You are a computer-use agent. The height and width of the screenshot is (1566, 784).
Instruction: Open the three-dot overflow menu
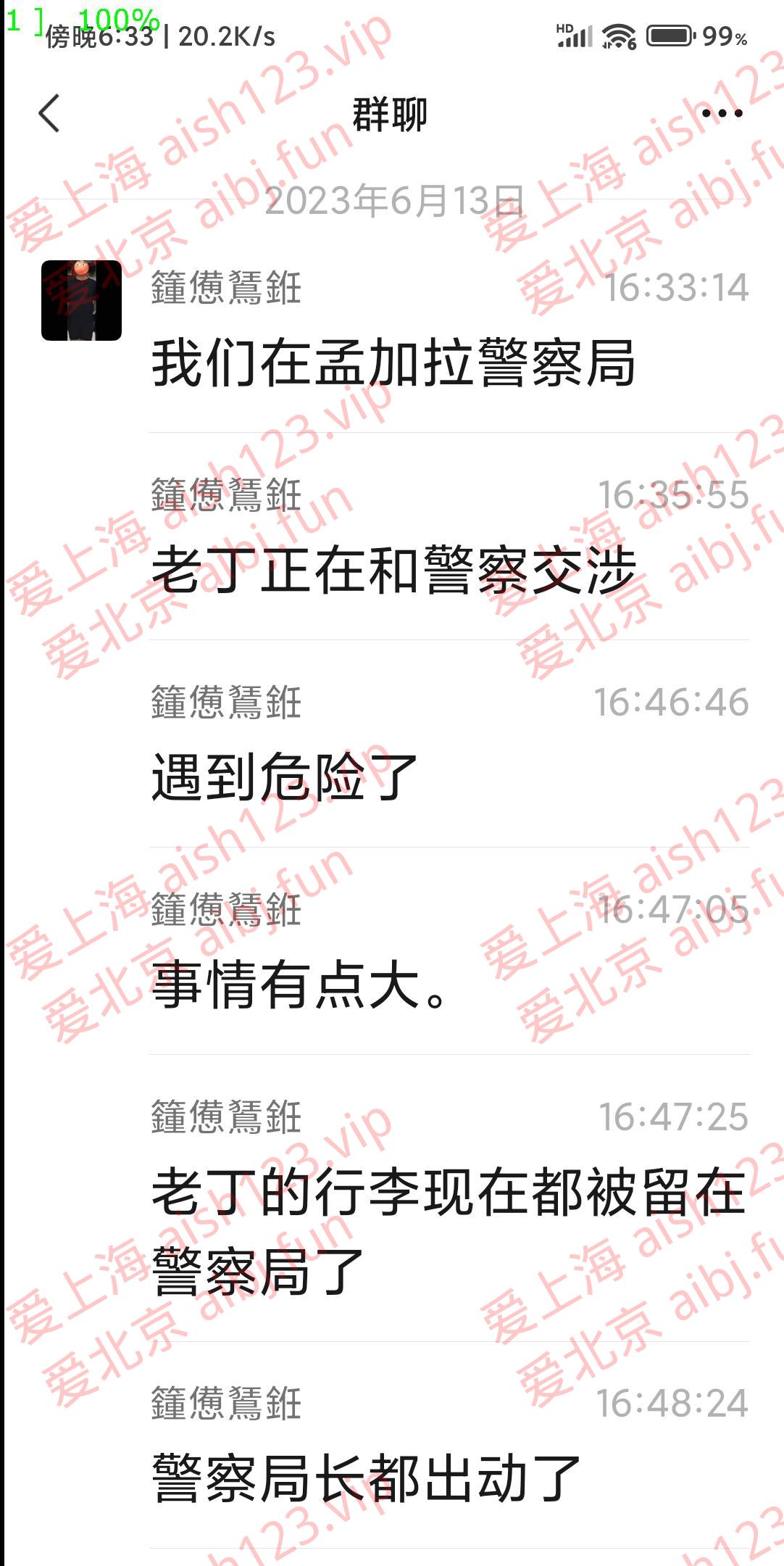(722, 114)
